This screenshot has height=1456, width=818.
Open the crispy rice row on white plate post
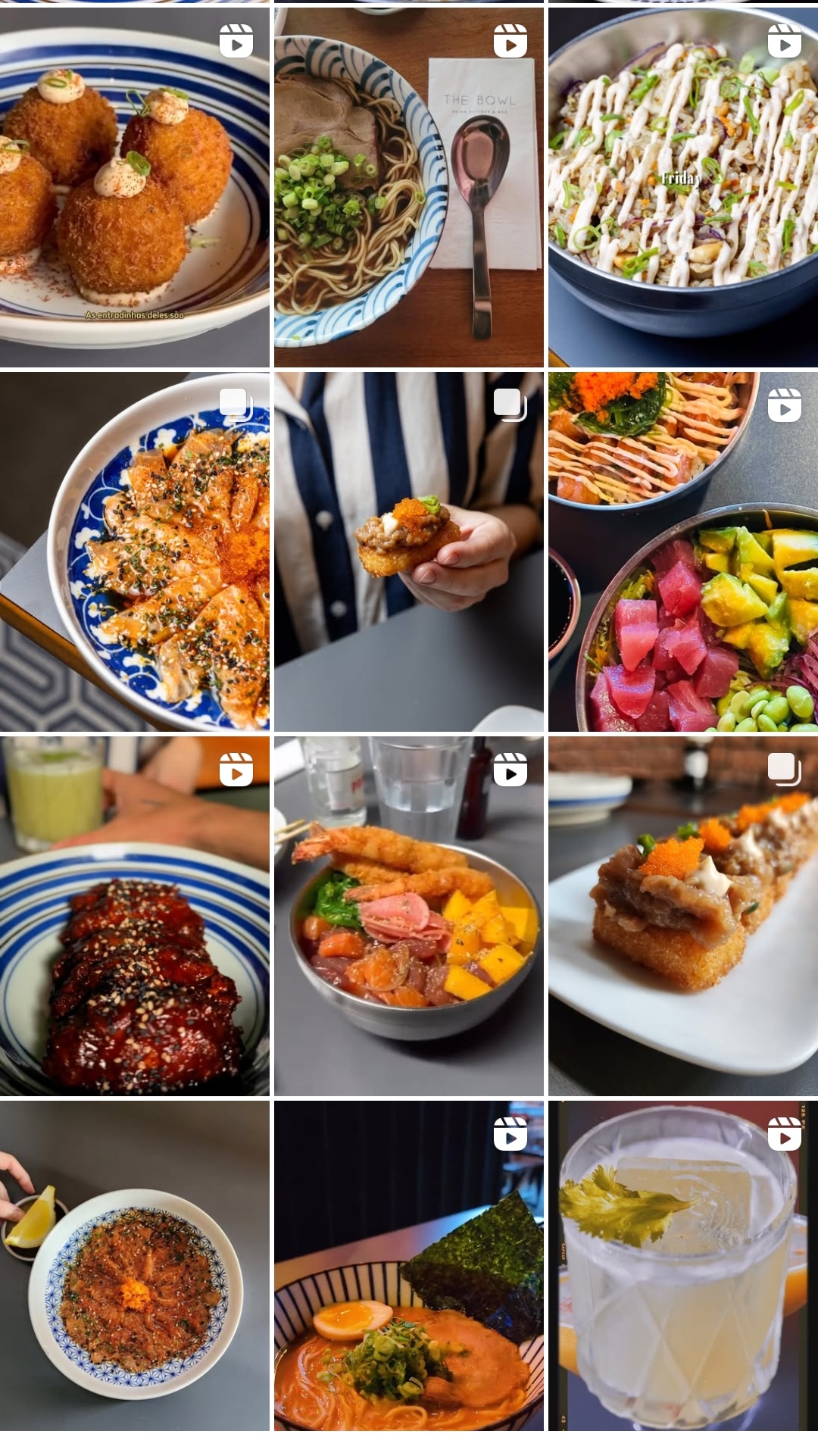682,916
